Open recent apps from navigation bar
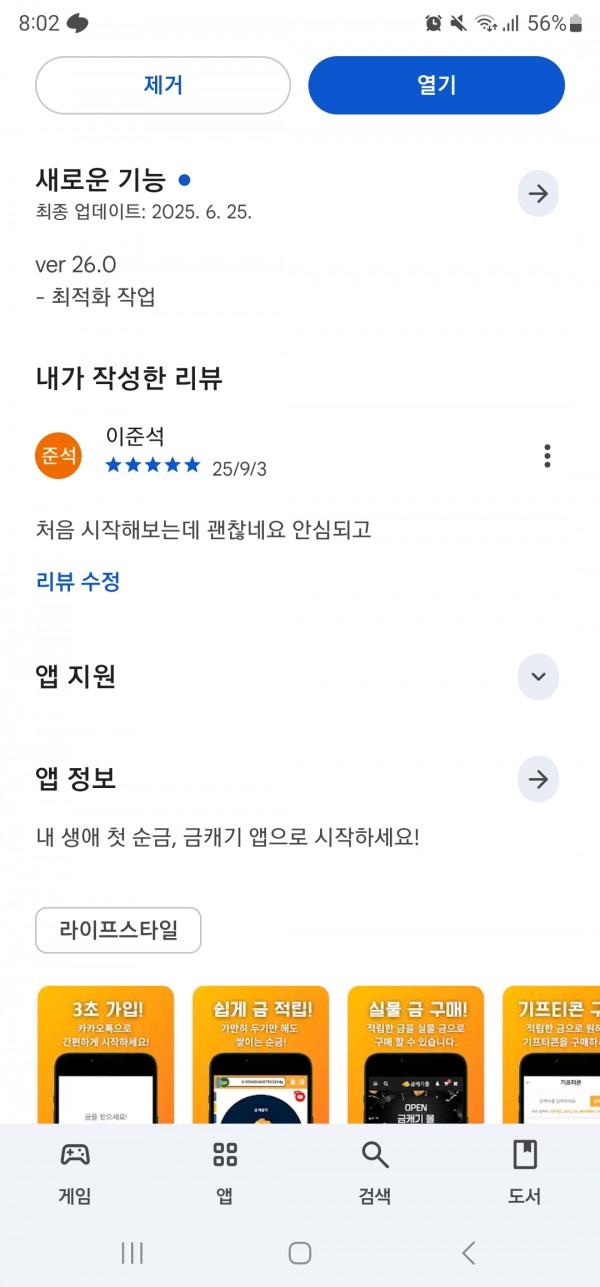Viewport: 600px width, 1287px height. 132,1252
